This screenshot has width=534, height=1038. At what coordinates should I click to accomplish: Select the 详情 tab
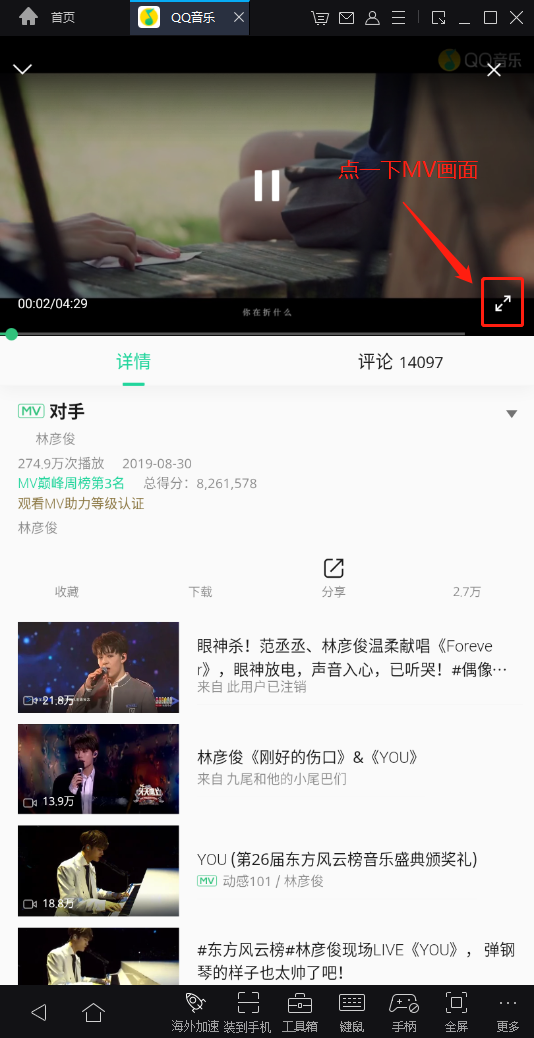pyautogui.click(x=133, y=361)
